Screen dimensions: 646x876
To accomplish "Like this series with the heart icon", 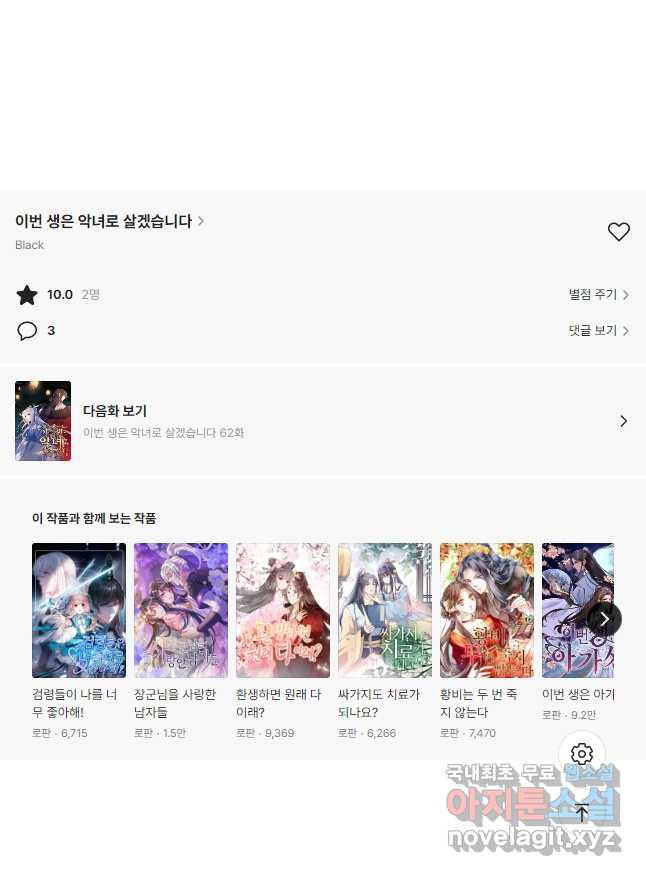I will (619, 232).
